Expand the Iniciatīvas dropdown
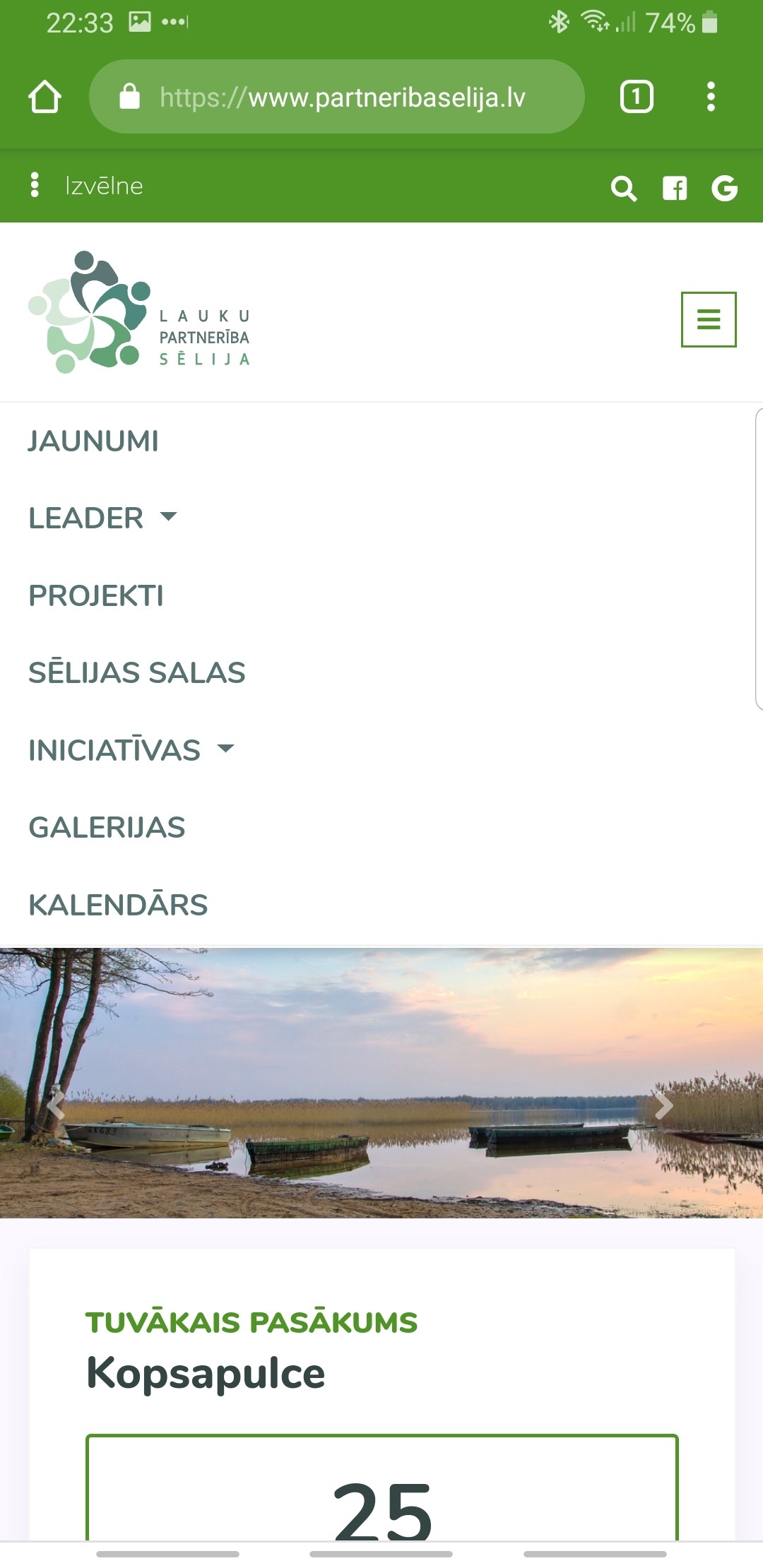This screenshot has height=1568, width=763. pos(131,750)
